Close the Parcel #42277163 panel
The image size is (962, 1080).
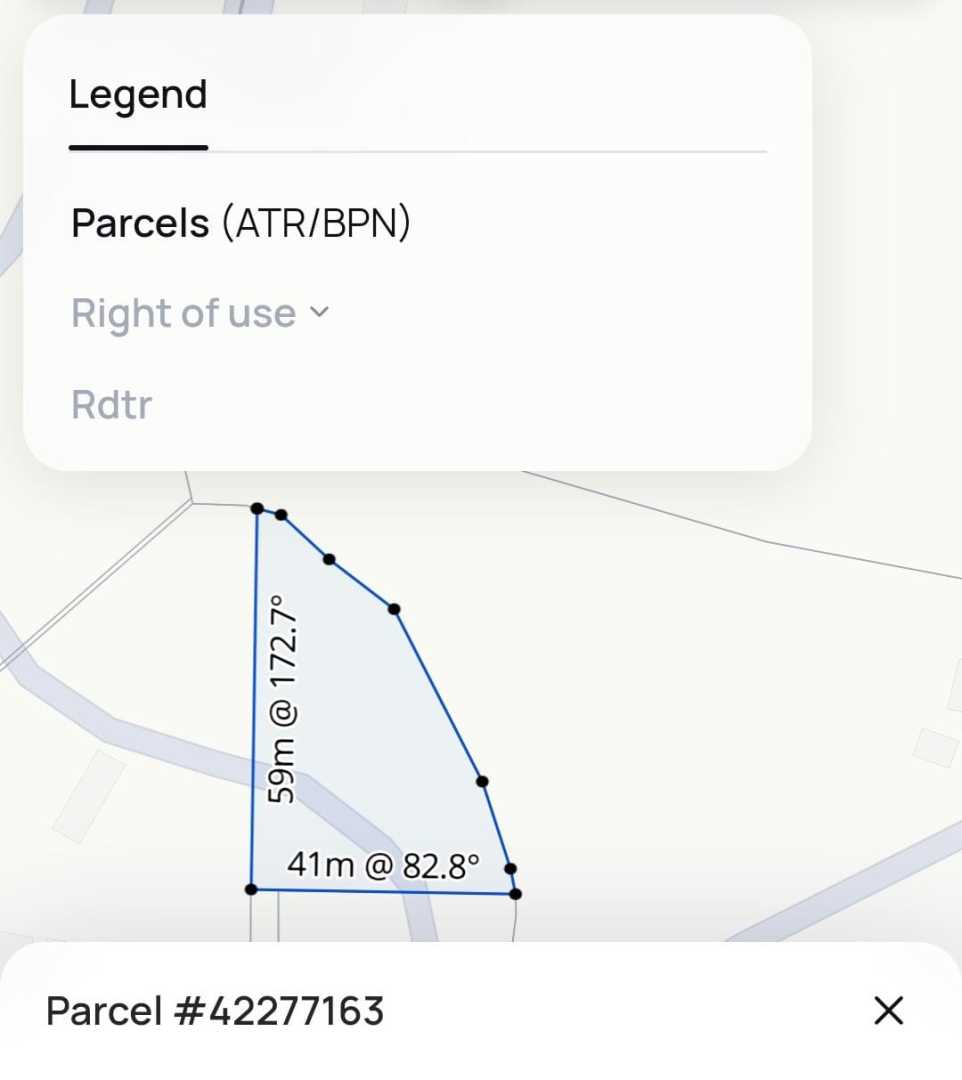coord(888,1011)
